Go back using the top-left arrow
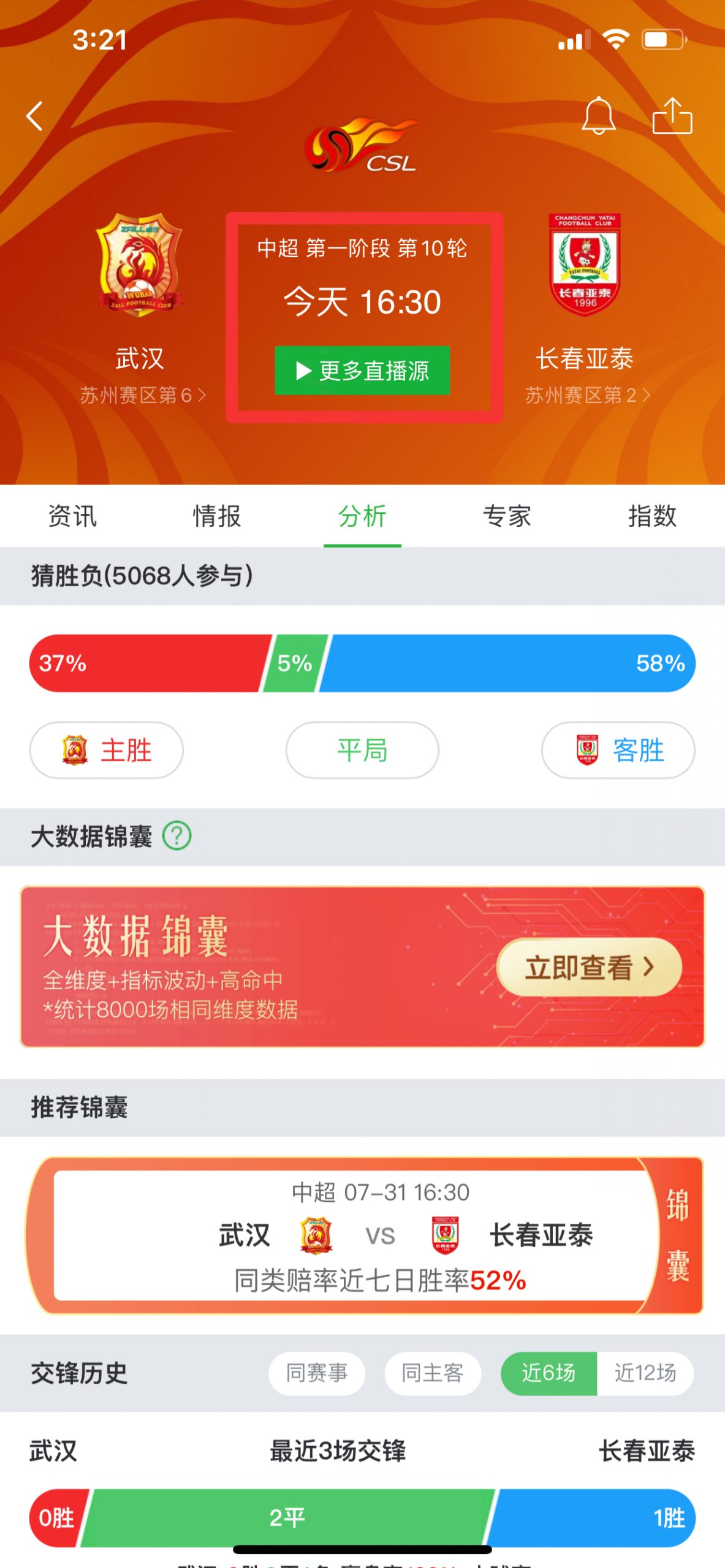Screen dimensions: 725x1568 coord(35,116)
